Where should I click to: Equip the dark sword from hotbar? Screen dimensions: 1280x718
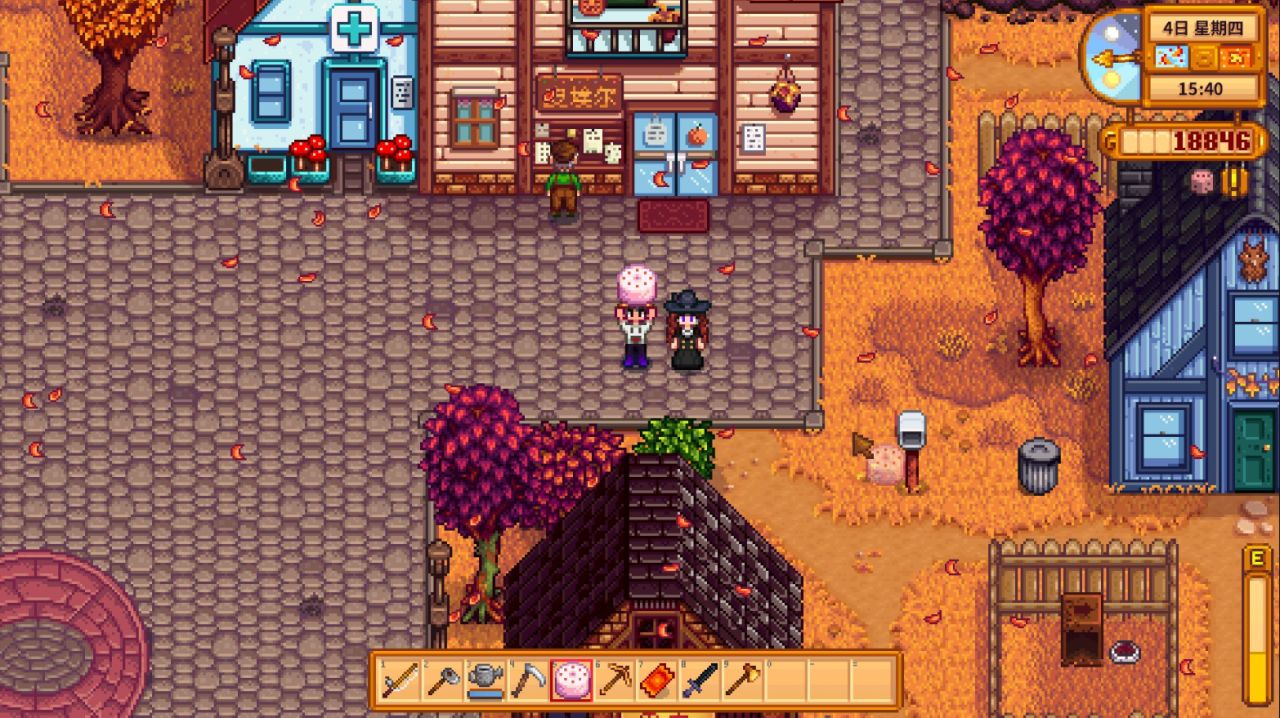[701, 681]
